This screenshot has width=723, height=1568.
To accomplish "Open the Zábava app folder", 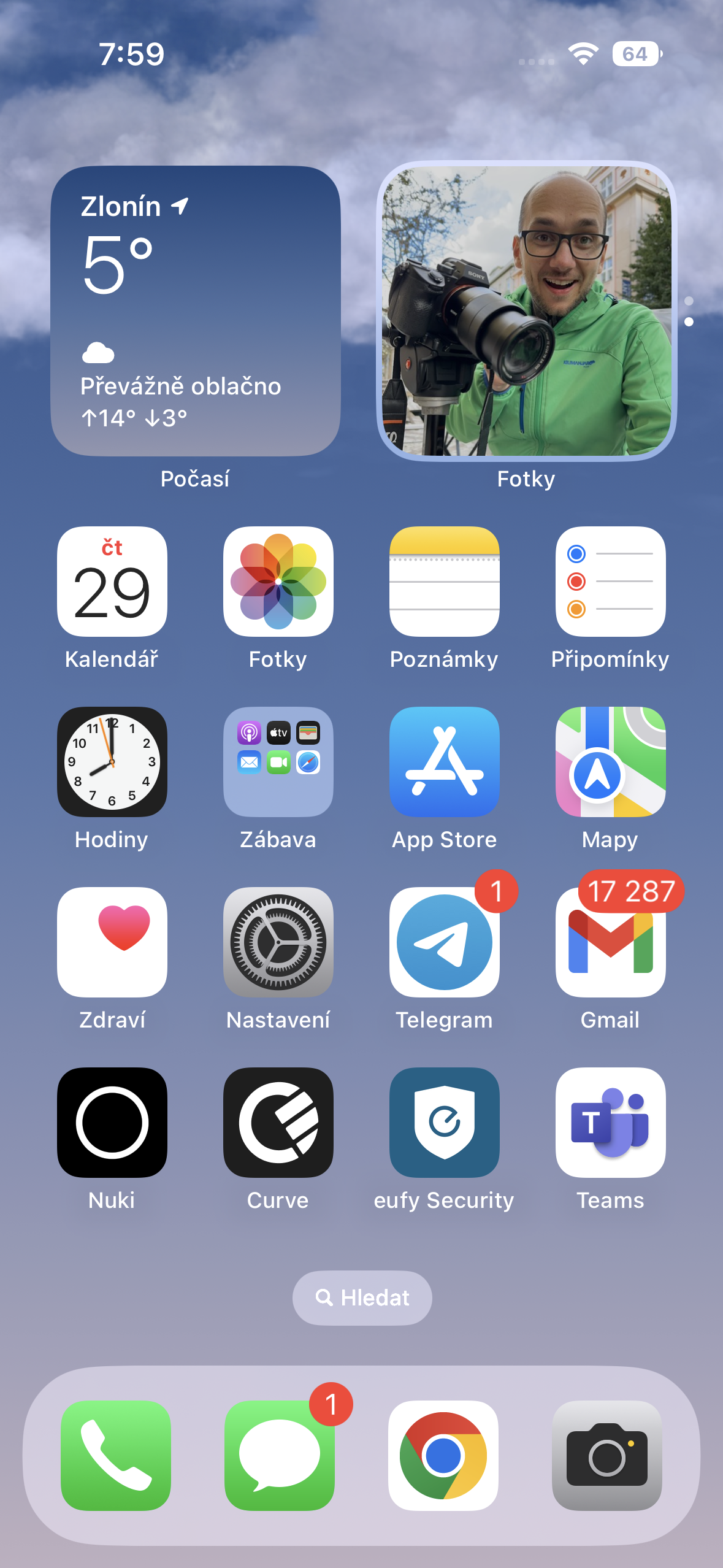I will click(x=278, y=762).
